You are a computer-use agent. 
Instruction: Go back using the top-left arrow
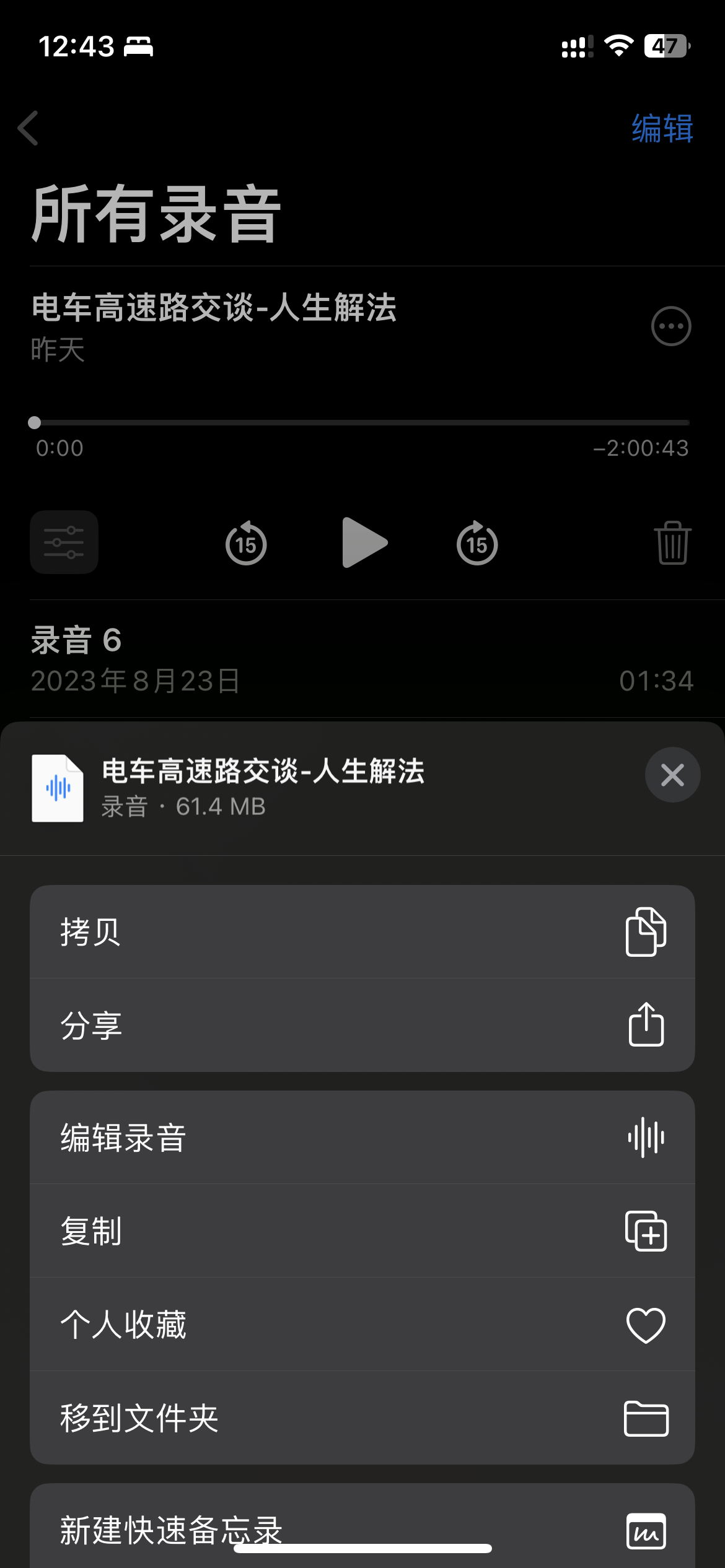[29, 128]
